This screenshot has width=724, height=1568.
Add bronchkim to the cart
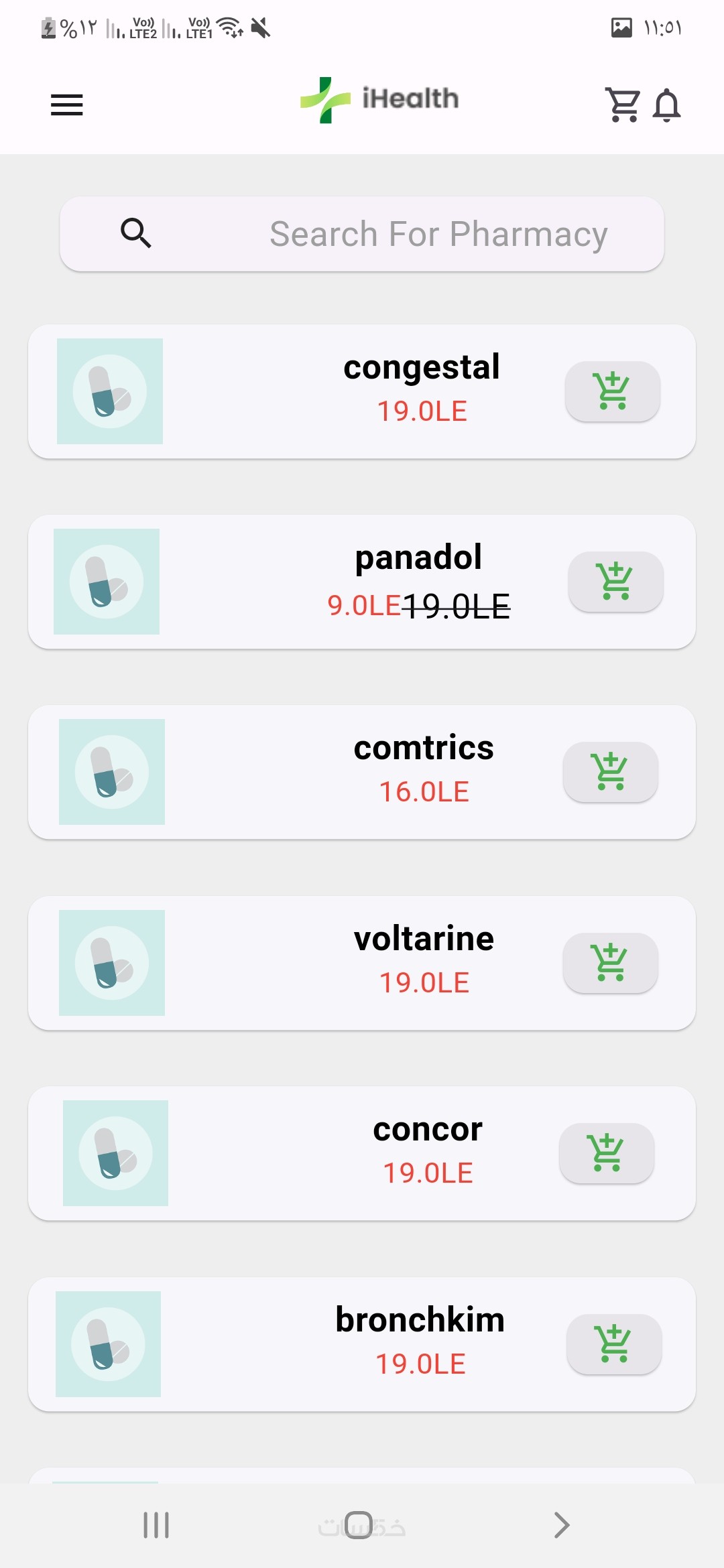coord(614,1344)
